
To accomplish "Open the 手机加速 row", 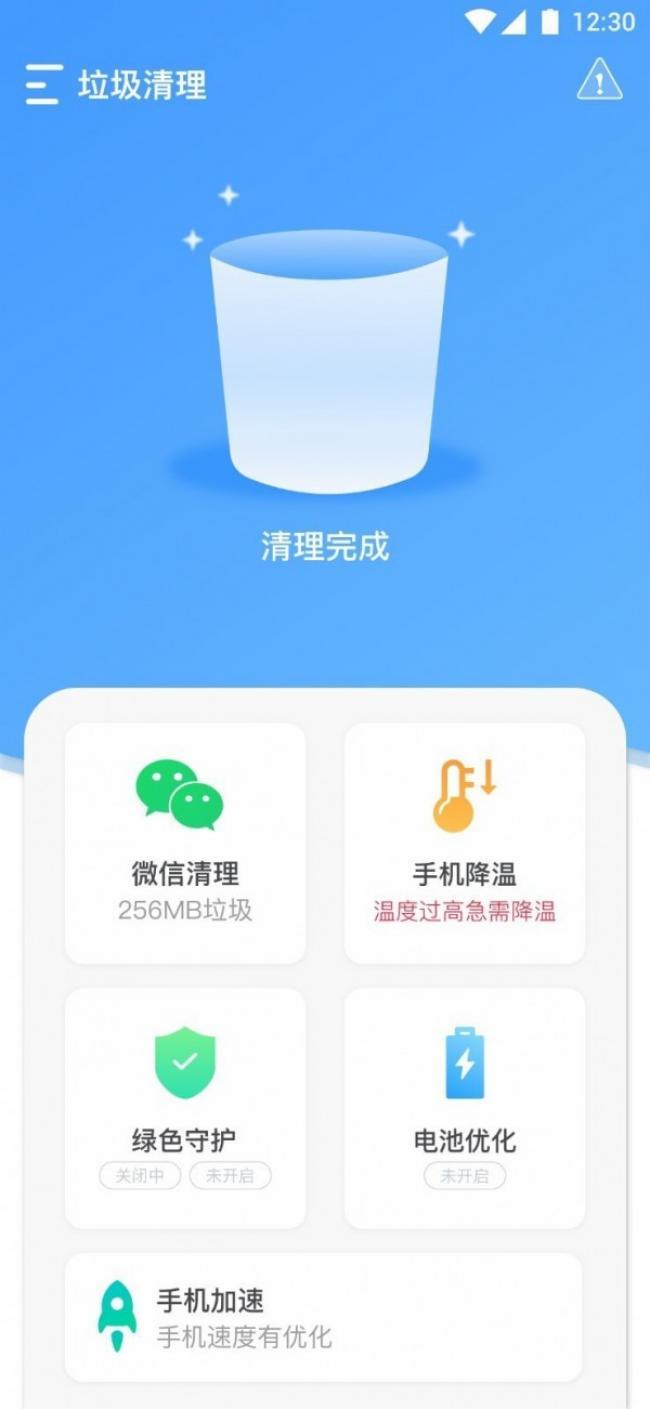I will coord(323,1317).
